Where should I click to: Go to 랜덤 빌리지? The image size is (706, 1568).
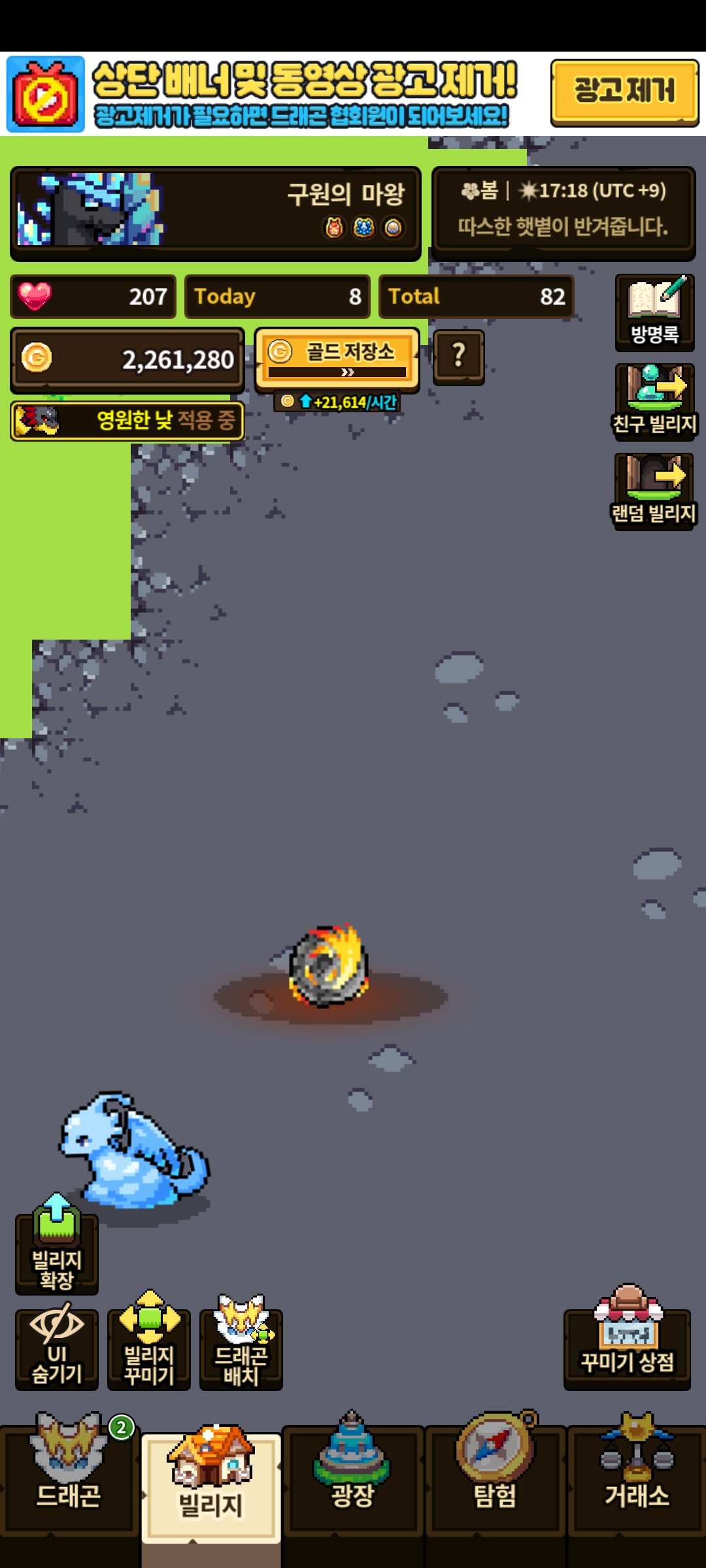(x=654, y=491)
